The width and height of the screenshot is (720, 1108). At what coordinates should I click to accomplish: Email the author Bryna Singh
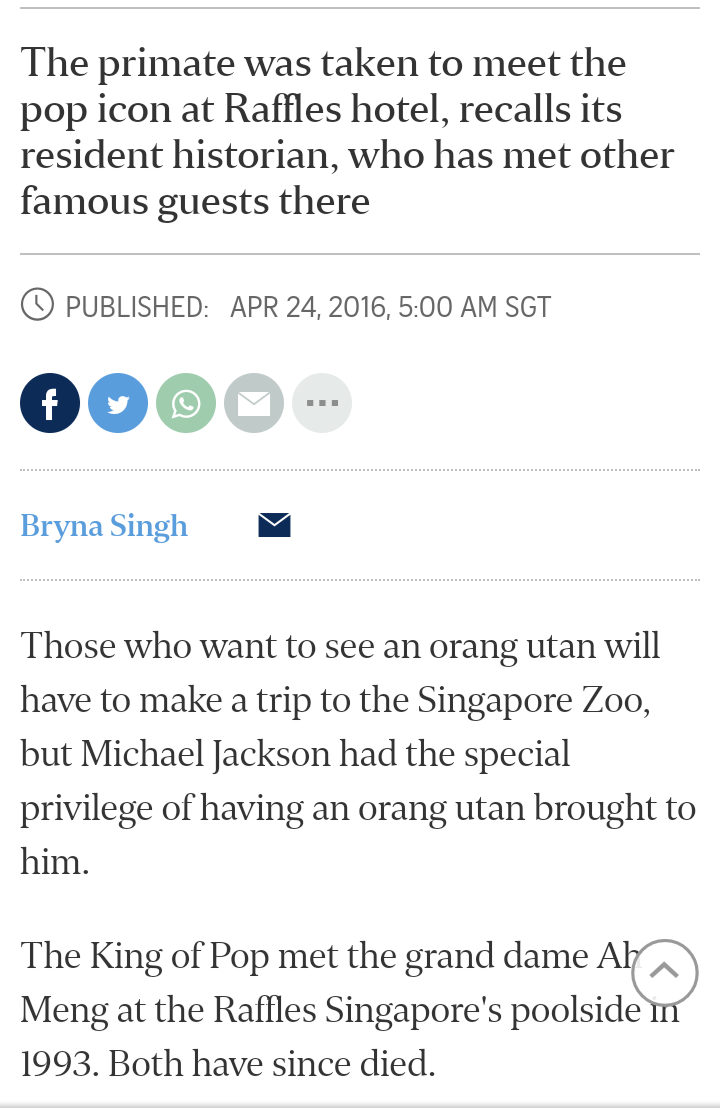click(x=274, y=525)
